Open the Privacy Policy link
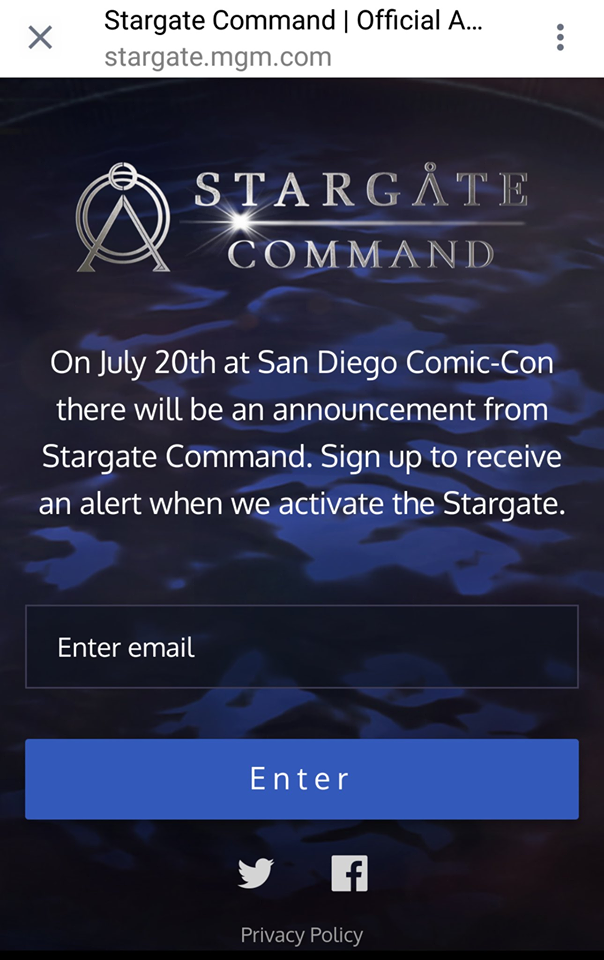 pos(301,935)
